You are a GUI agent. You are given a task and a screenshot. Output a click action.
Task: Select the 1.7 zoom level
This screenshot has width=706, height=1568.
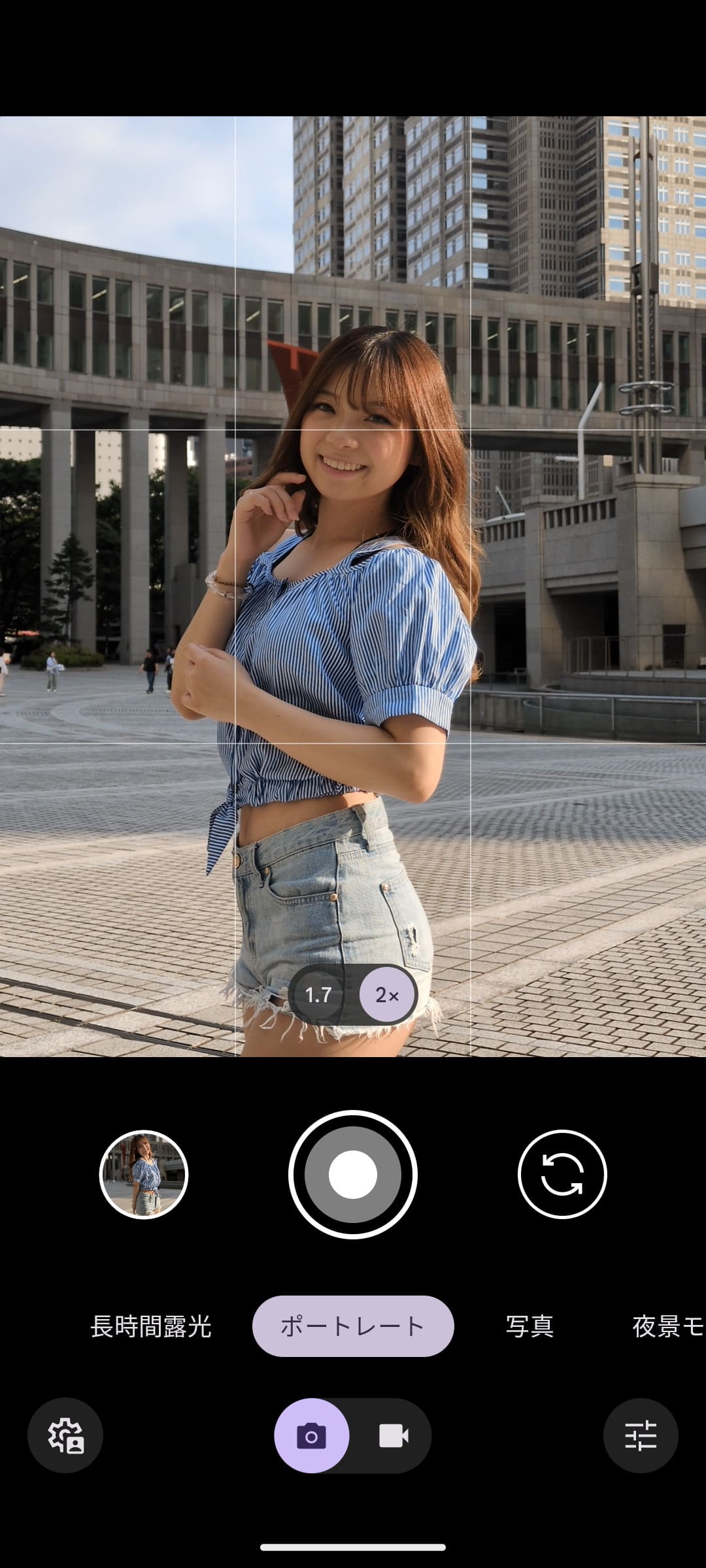318,995
